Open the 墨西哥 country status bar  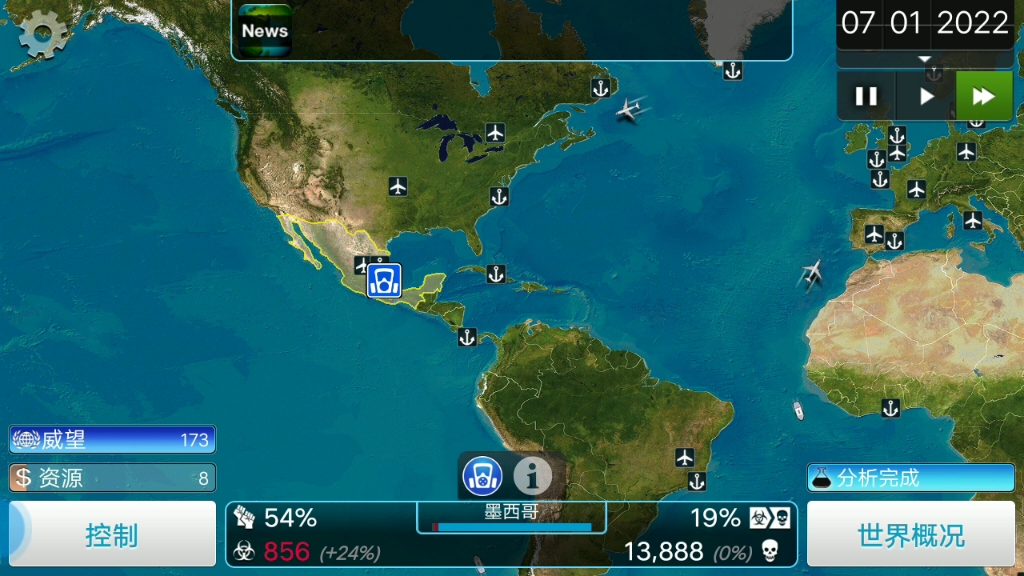(511, 518)
